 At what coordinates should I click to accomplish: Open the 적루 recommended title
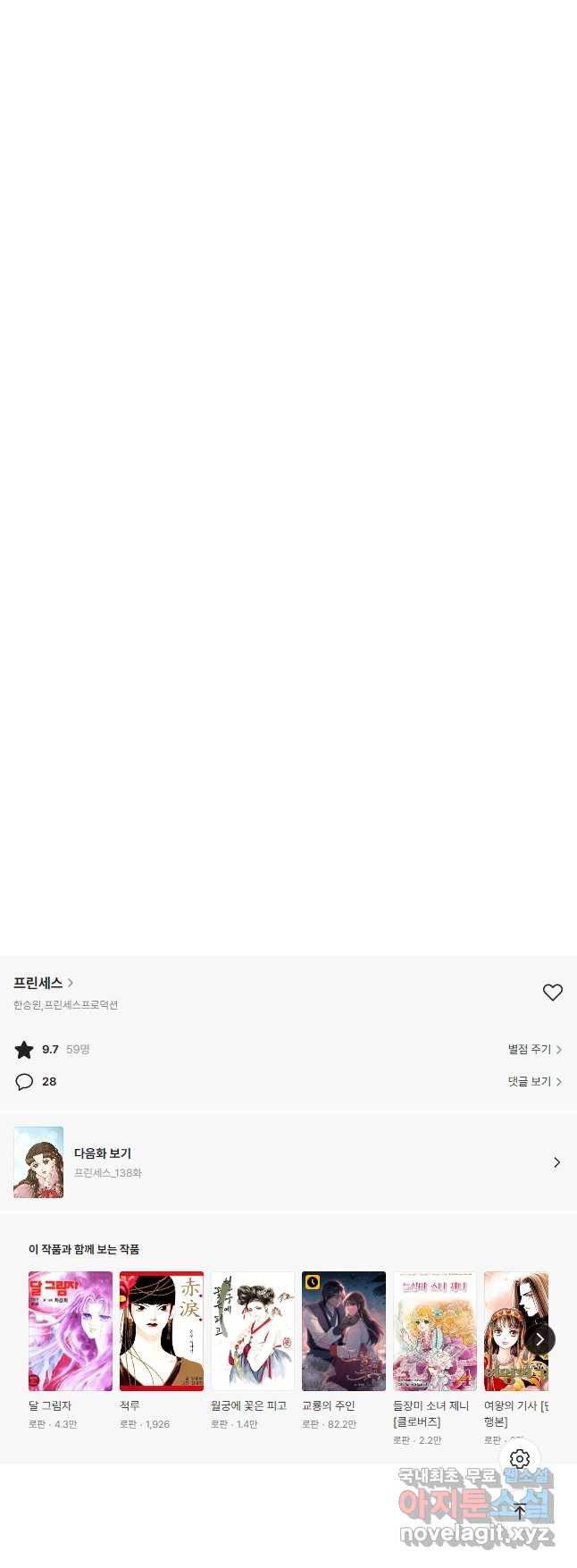162,1331
